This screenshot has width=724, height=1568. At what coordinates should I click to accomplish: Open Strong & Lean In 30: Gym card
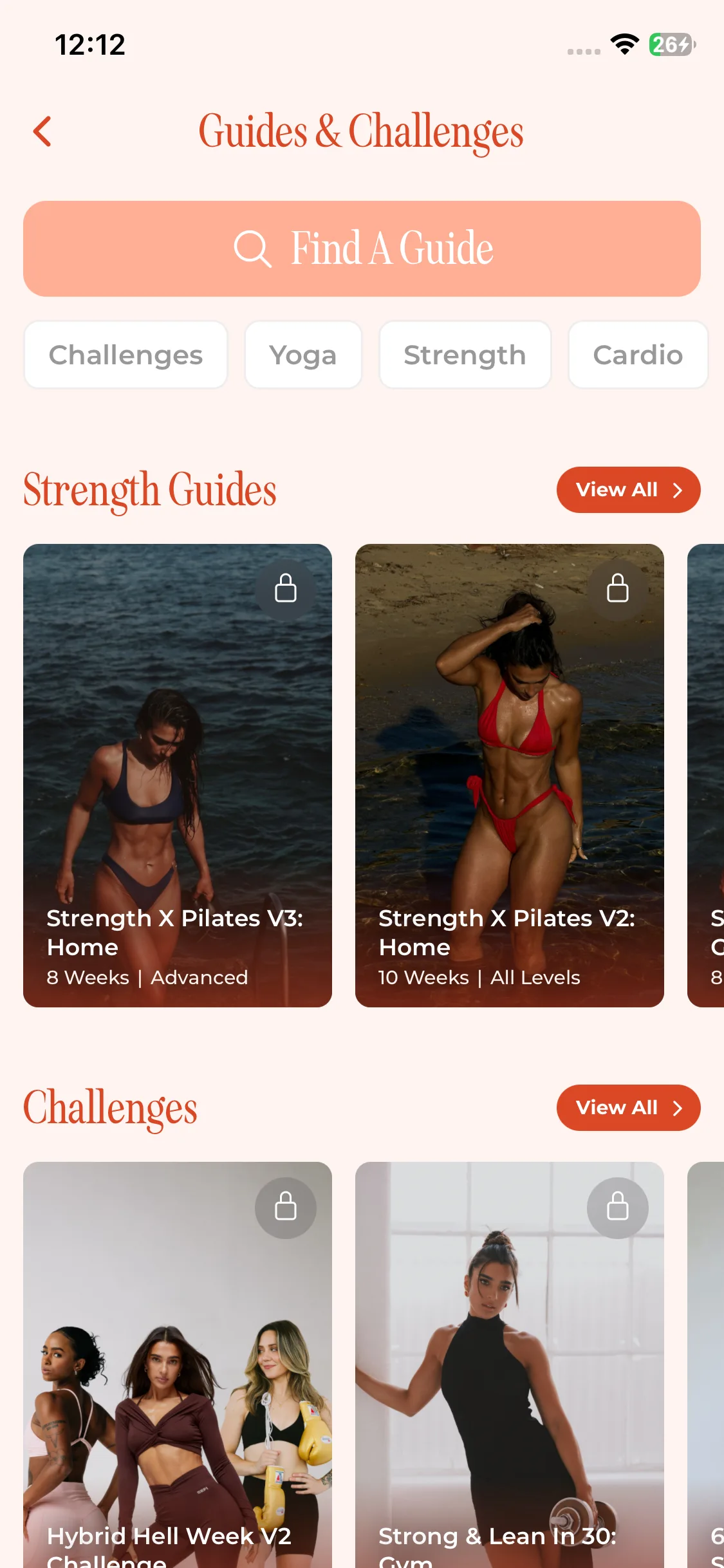509,1365
